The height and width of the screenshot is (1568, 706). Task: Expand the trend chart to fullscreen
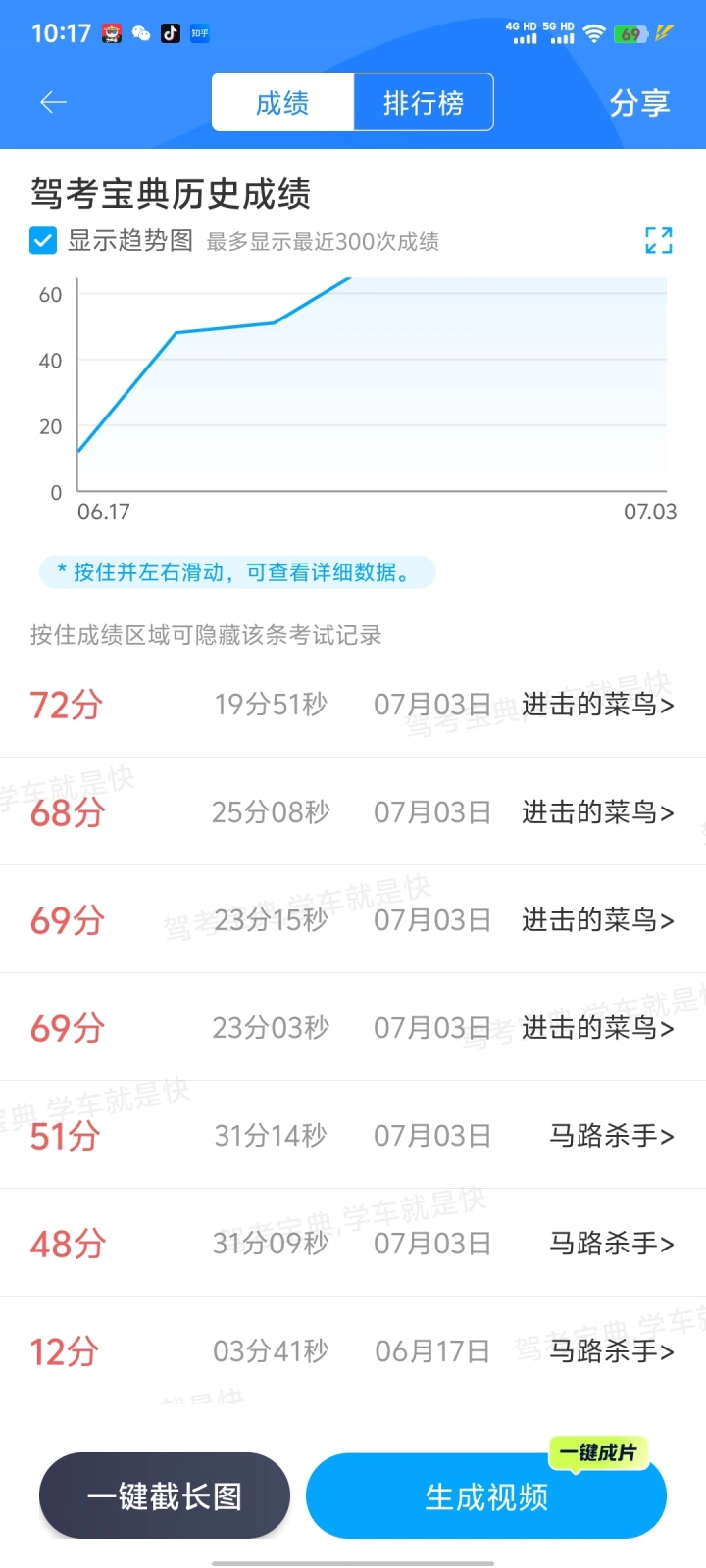(659, 240)
